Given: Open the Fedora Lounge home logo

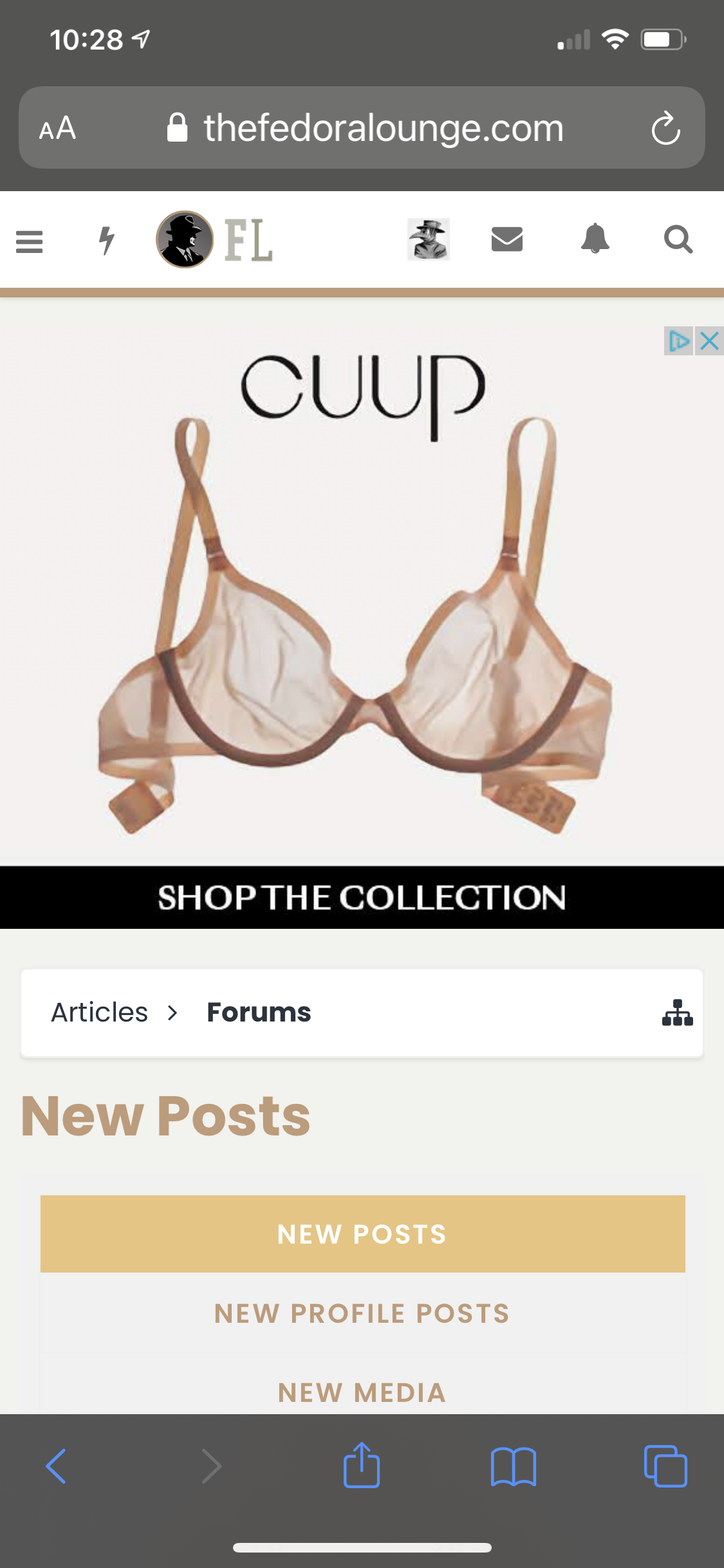Looking at the screenshot, I should pos(214,239).
